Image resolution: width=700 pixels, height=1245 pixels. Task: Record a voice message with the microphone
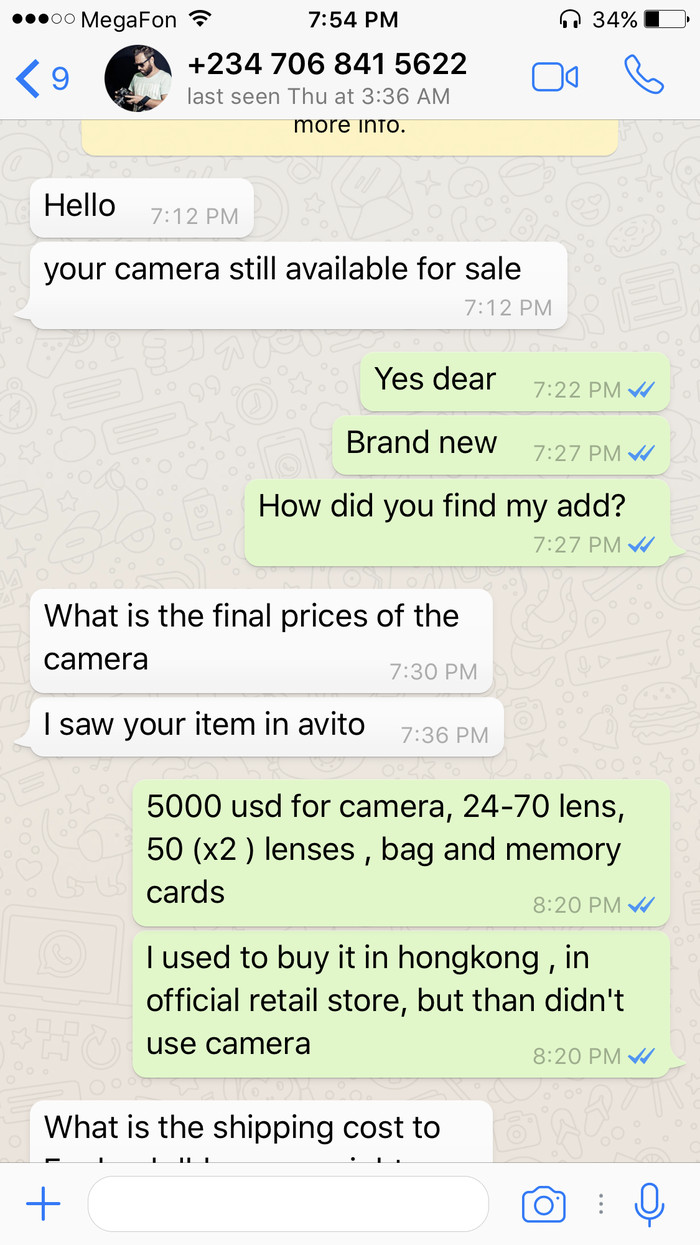649,1204
